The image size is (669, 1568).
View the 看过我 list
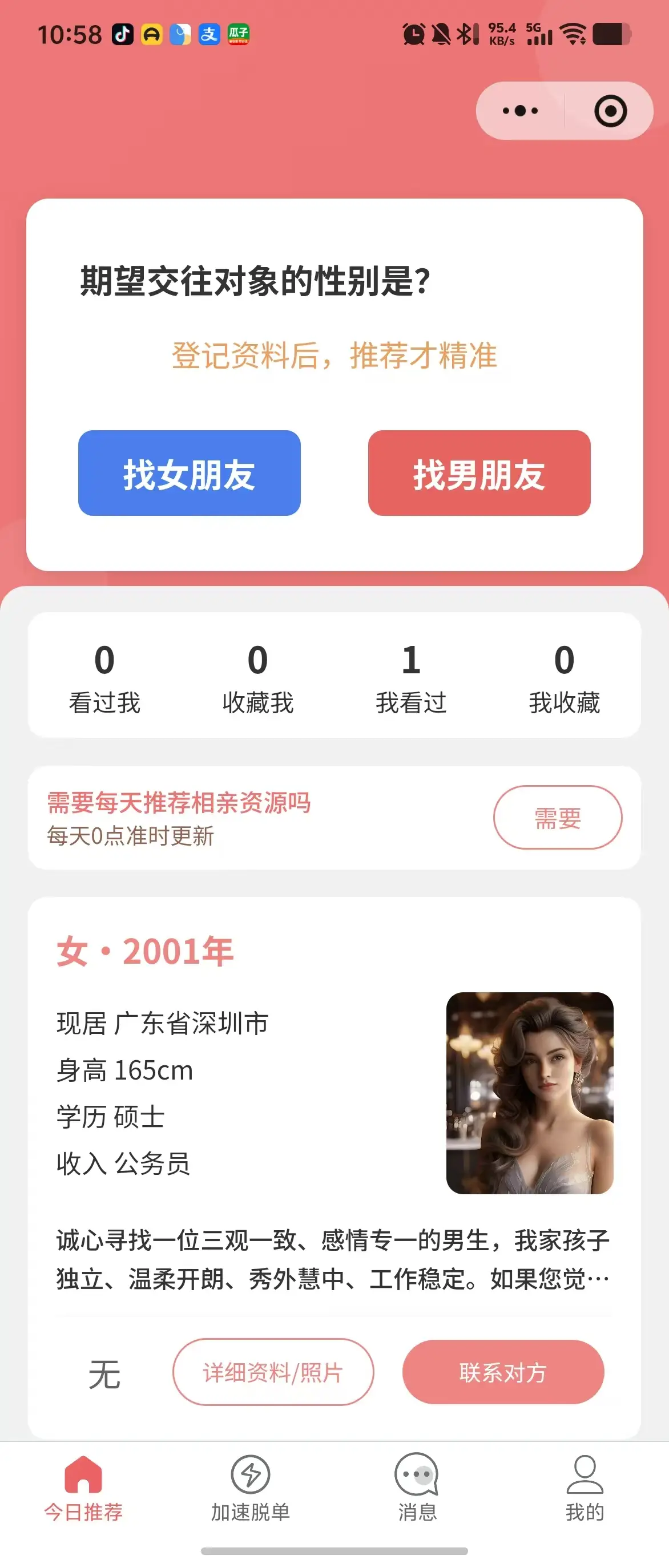click(x=104, y=677)
